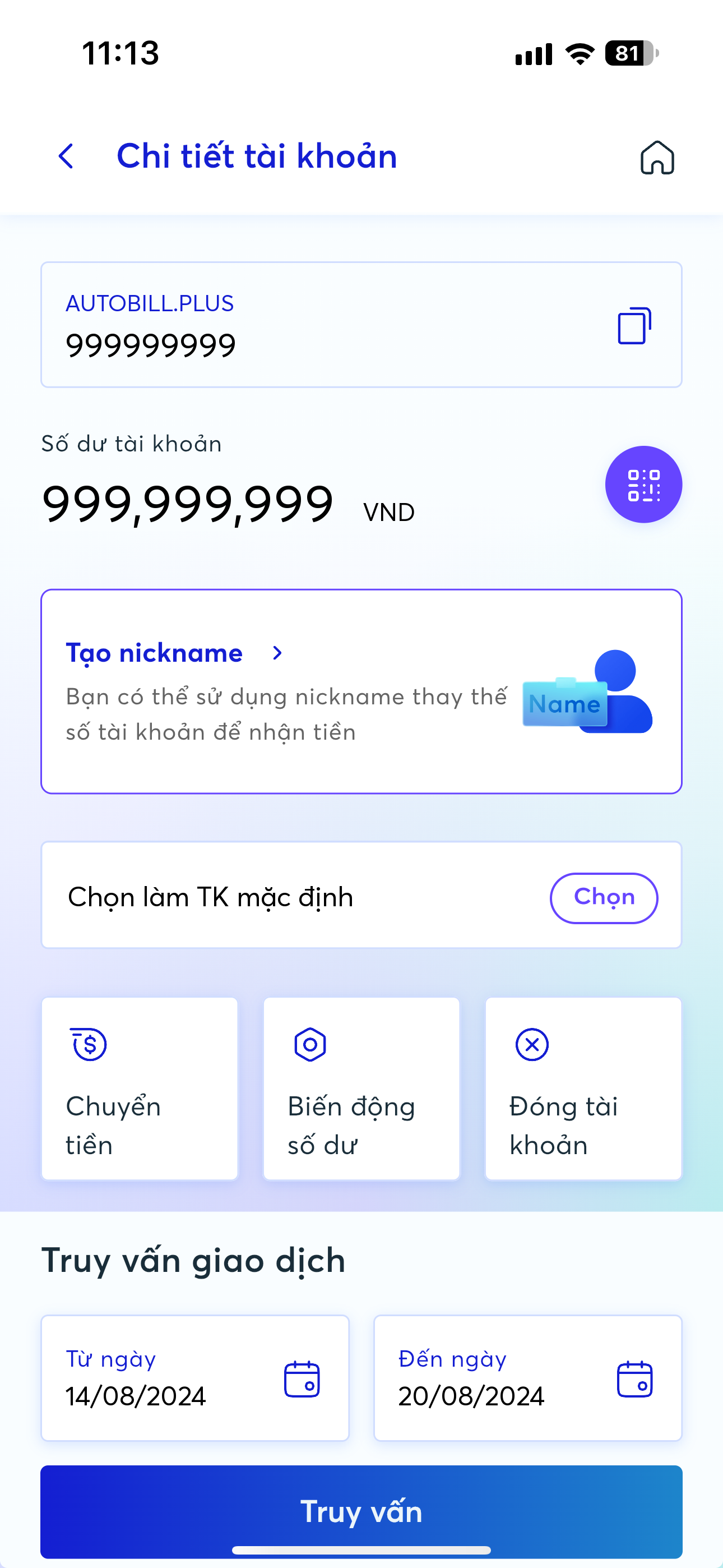Copy the account number 999999999
The image size is (723, 1568).
coord(633,326)
